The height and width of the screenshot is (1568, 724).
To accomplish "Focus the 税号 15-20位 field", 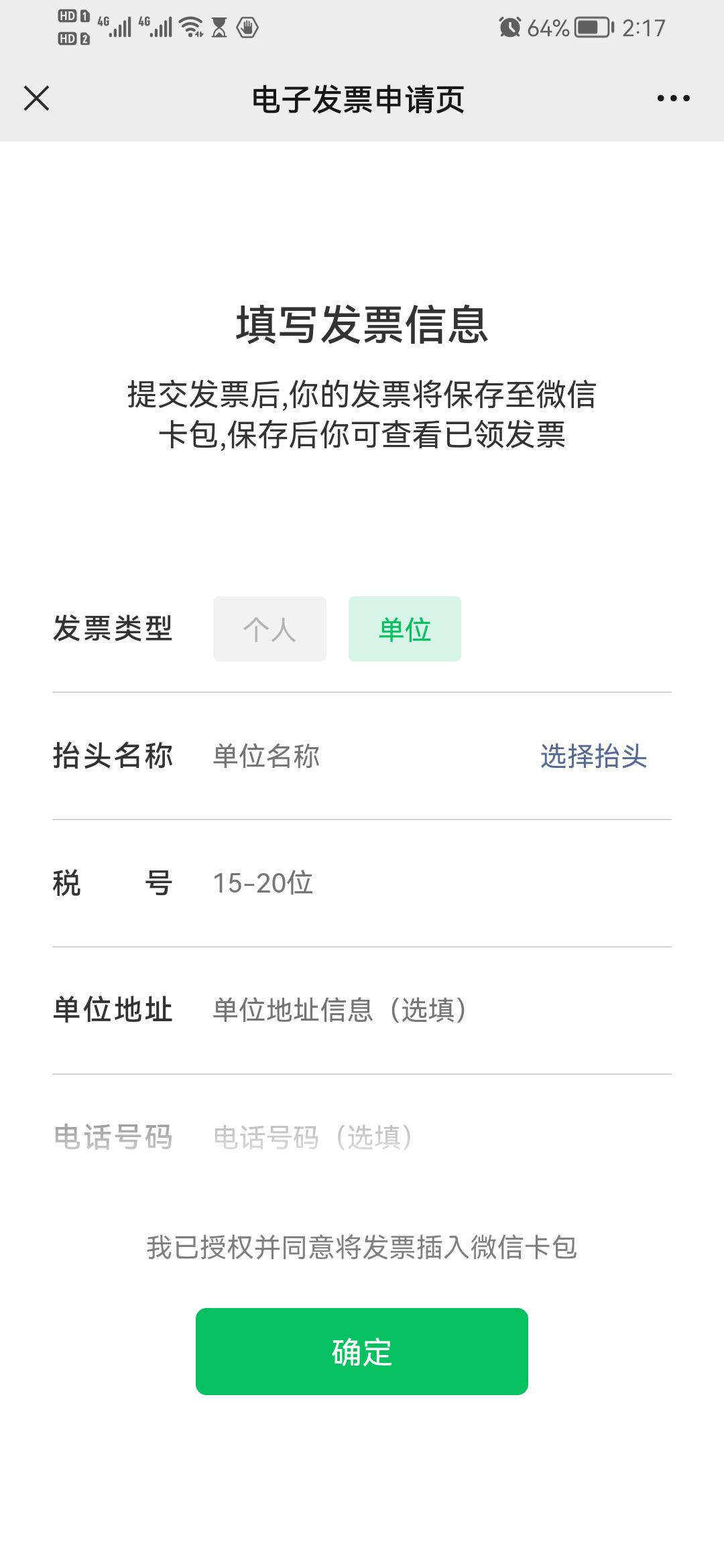I will [x=429, y=883].
